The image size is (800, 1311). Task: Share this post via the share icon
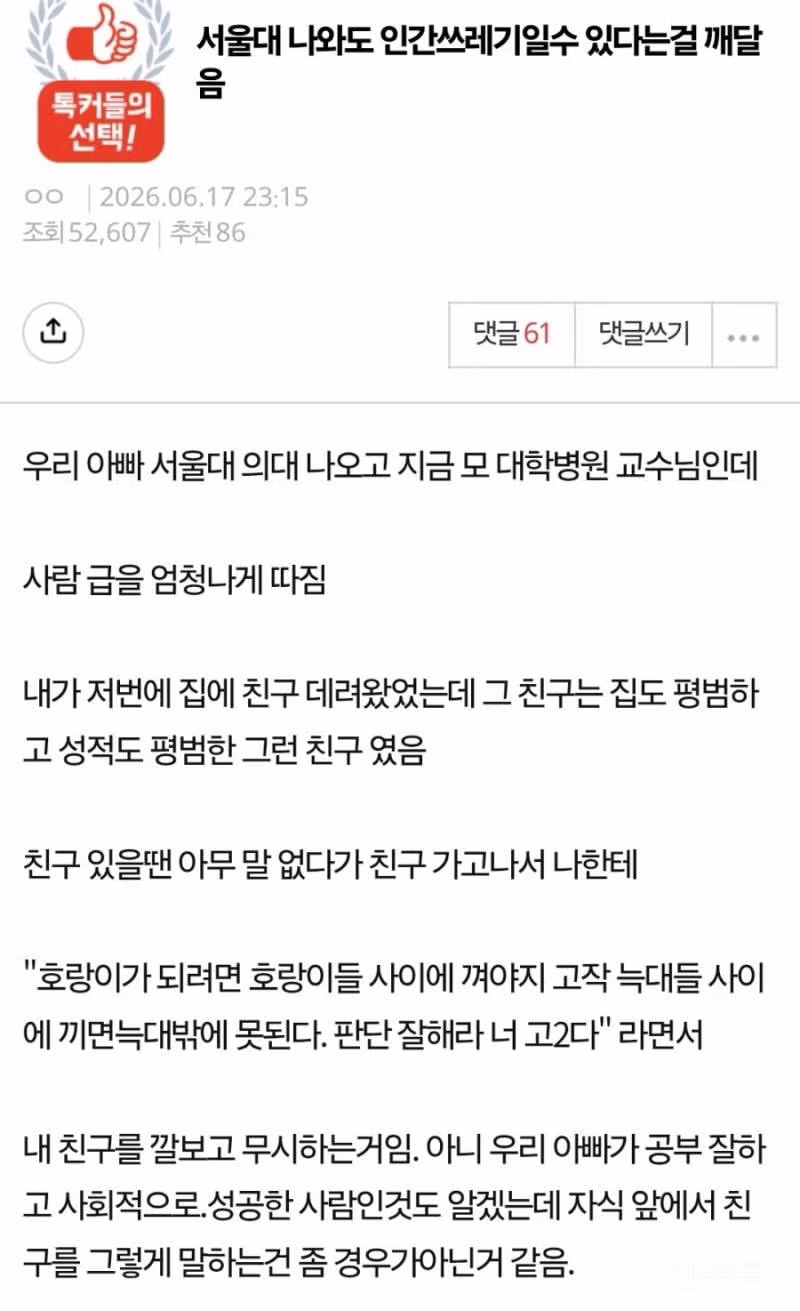click(53, 332)
